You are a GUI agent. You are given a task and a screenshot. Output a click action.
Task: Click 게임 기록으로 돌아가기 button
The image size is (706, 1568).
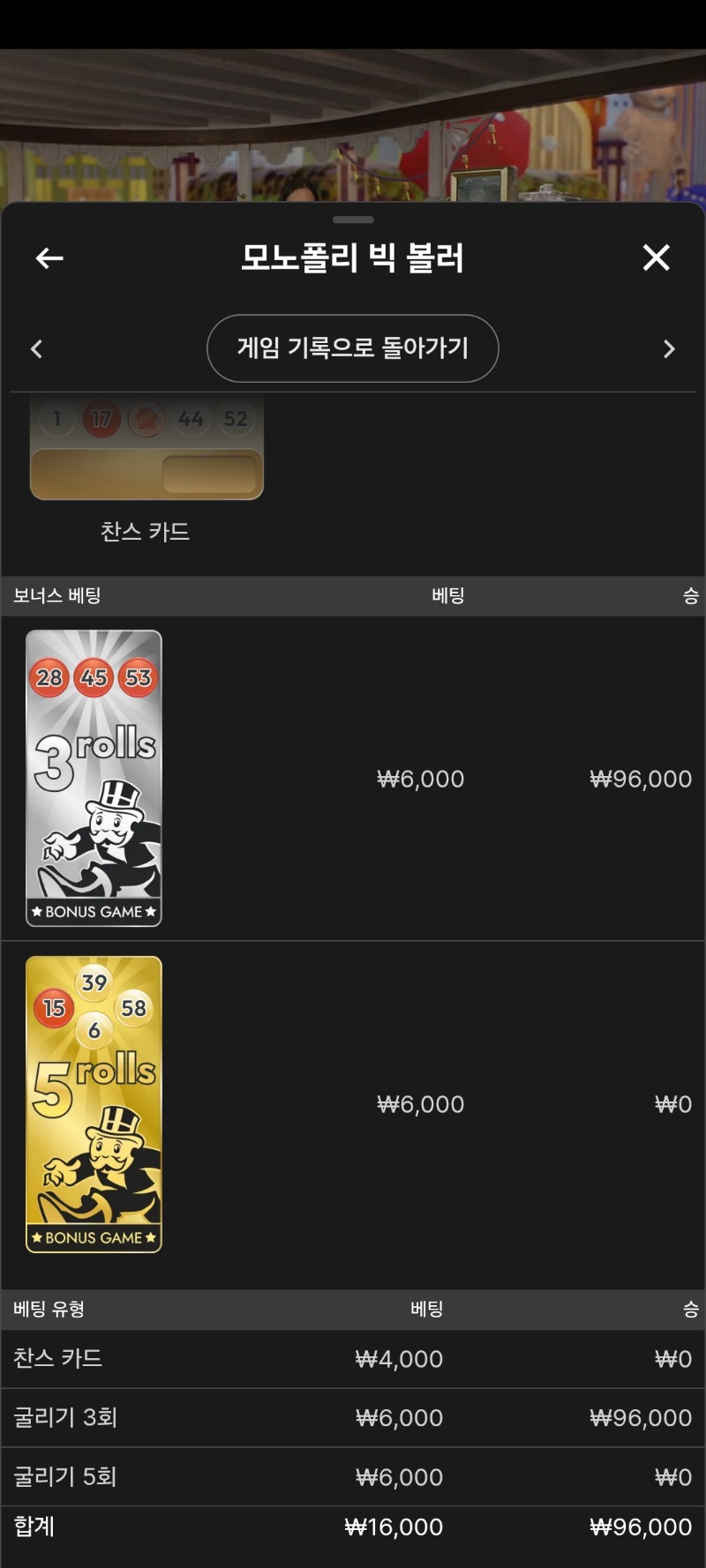[x=353, y=348]
